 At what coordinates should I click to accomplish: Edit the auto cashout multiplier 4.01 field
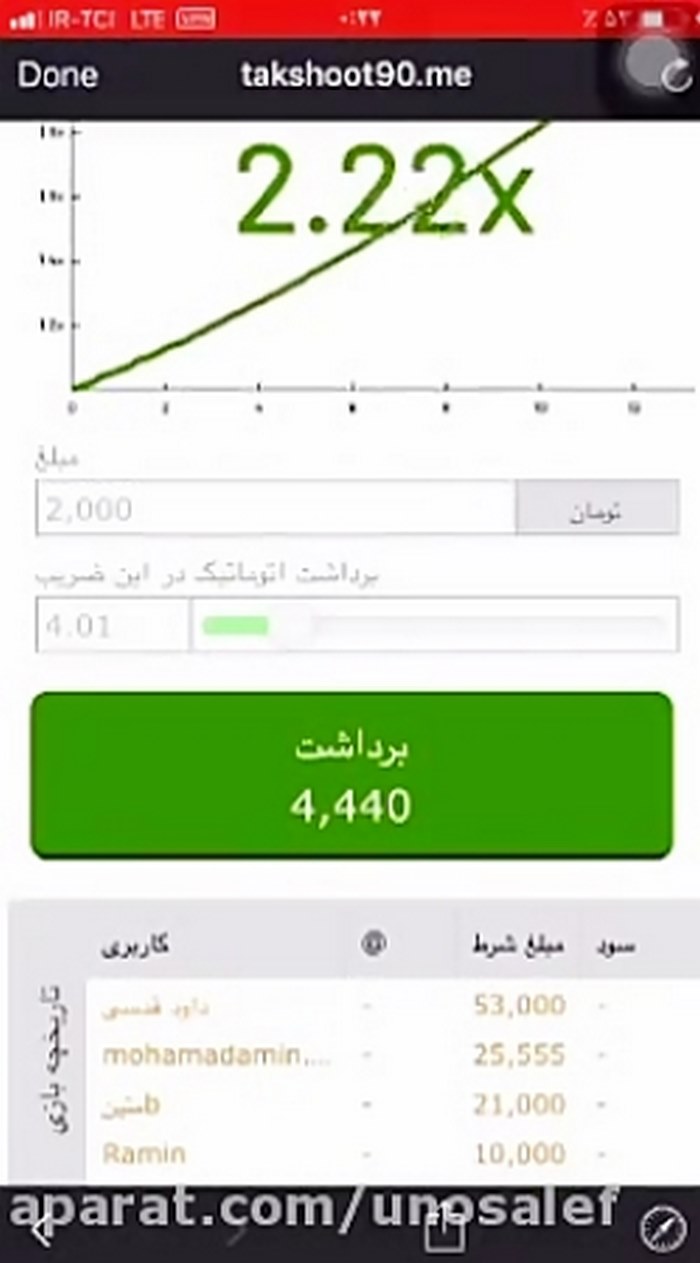coord(112,626)
